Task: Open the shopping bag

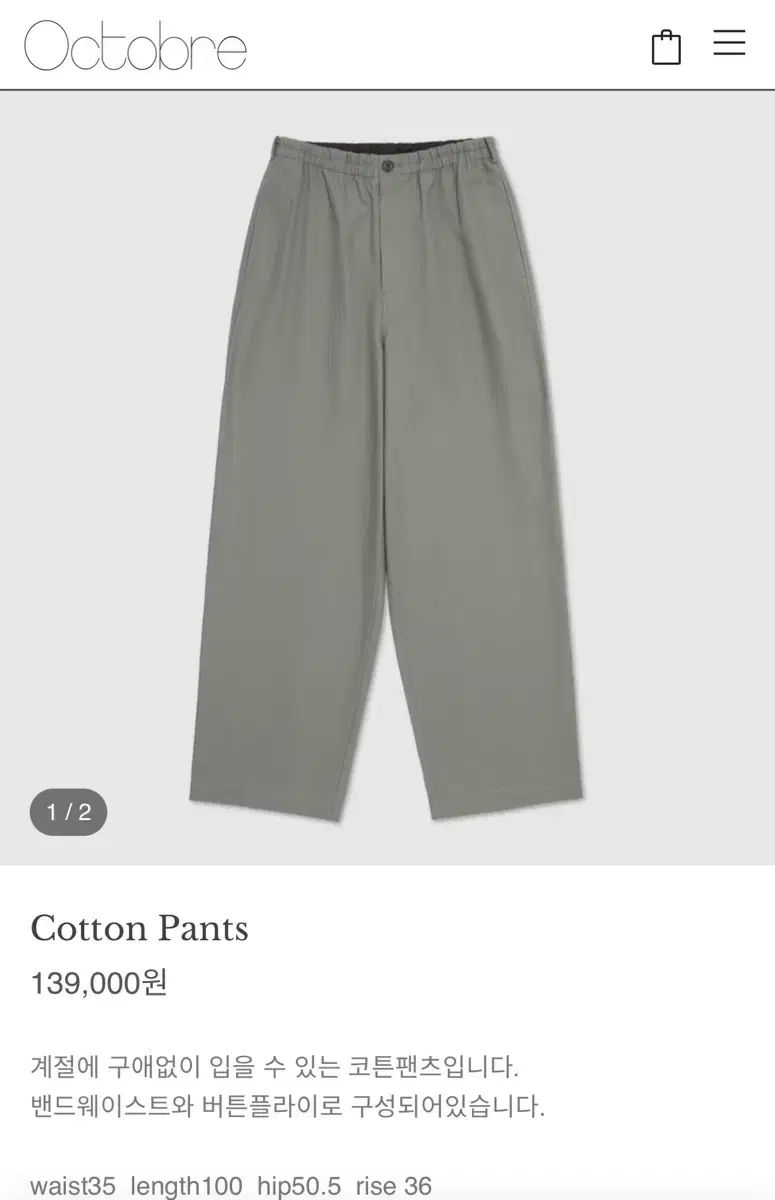Action: (x=666, y=47)
